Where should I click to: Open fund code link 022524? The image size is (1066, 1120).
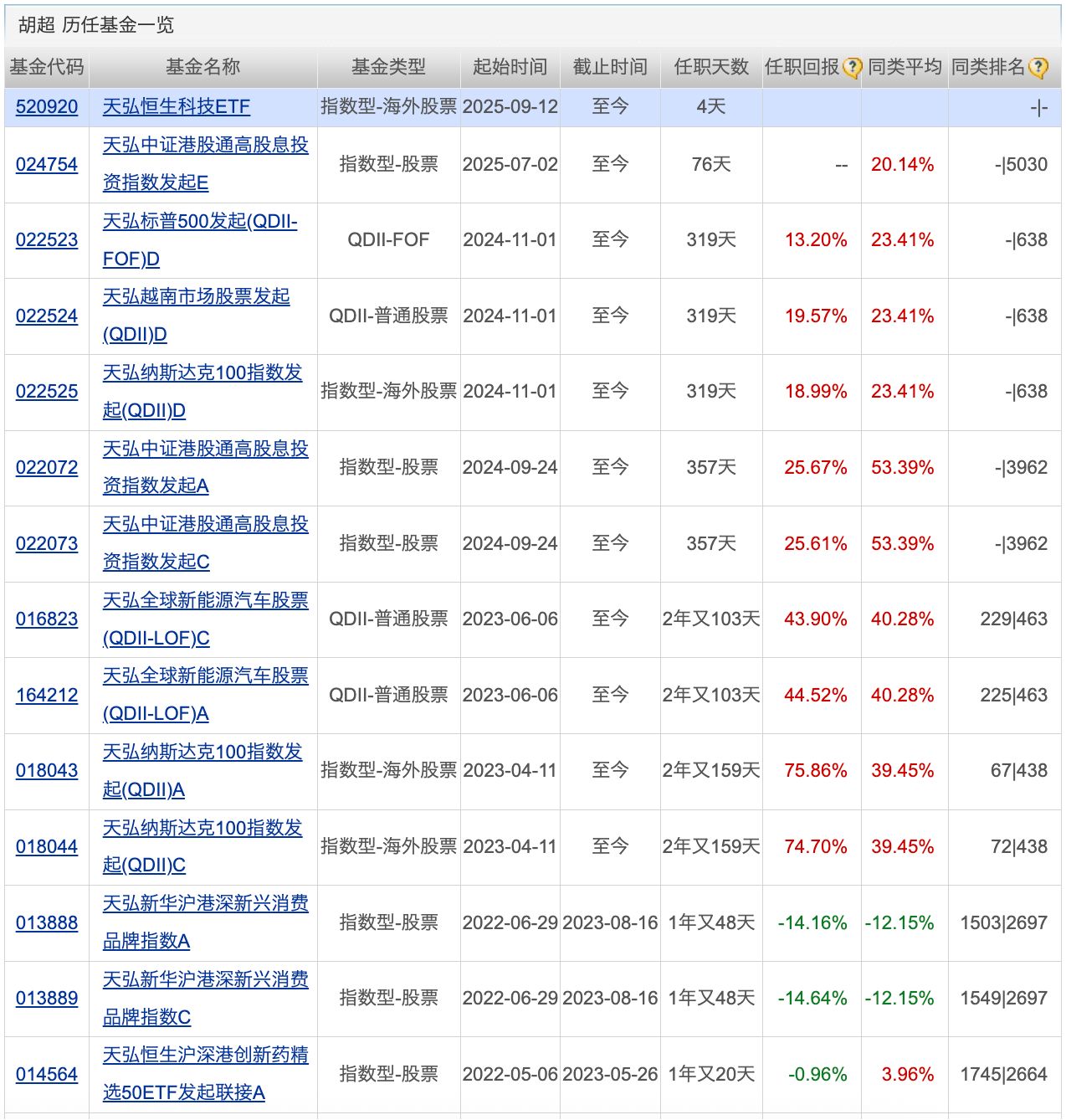click(x=47, y=316)
